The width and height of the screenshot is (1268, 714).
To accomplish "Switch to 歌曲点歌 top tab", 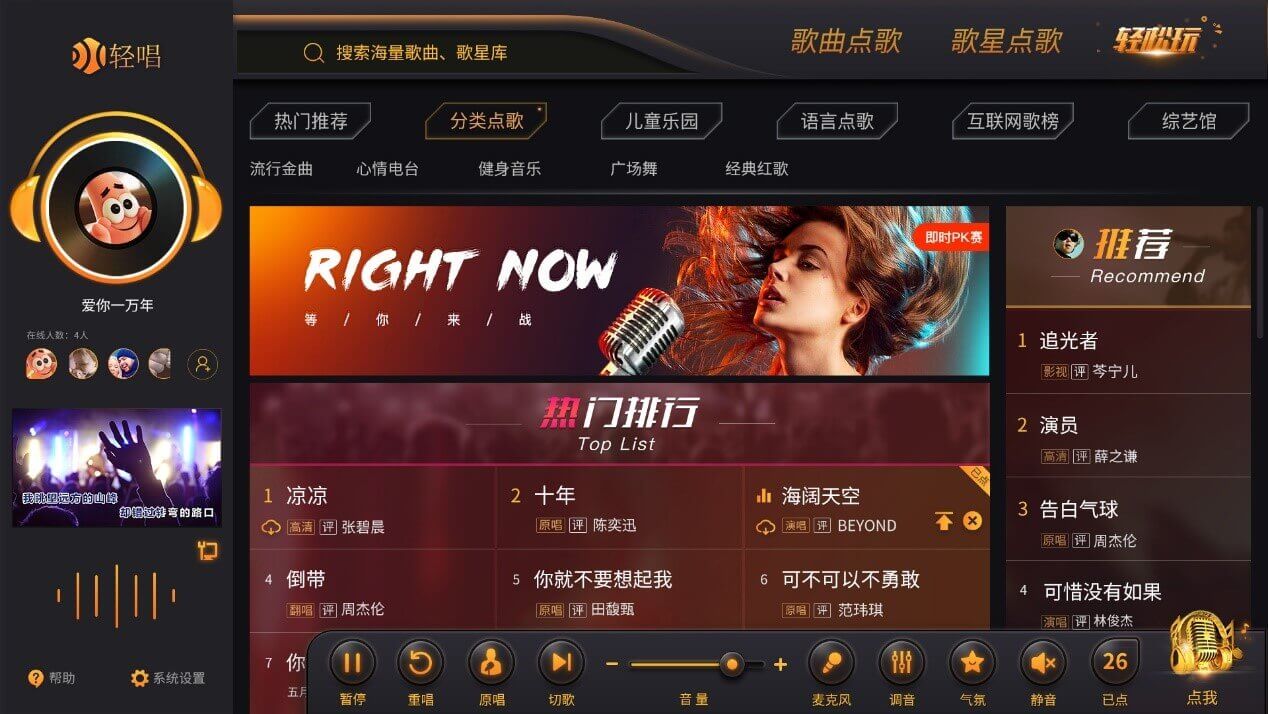I will click(x=846, y=41).
